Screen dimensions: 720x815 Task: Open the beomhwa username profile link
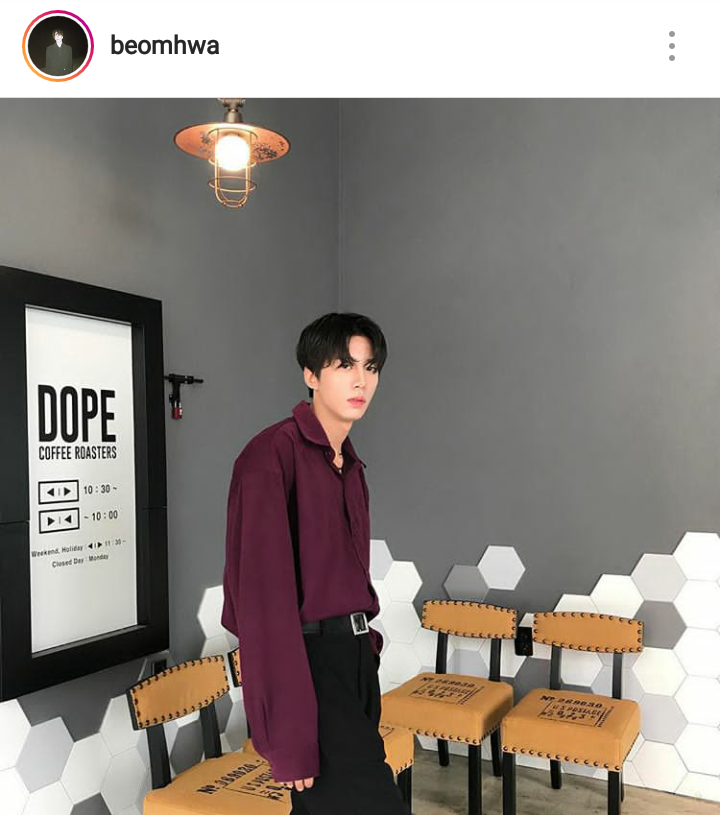coord(164,45)
